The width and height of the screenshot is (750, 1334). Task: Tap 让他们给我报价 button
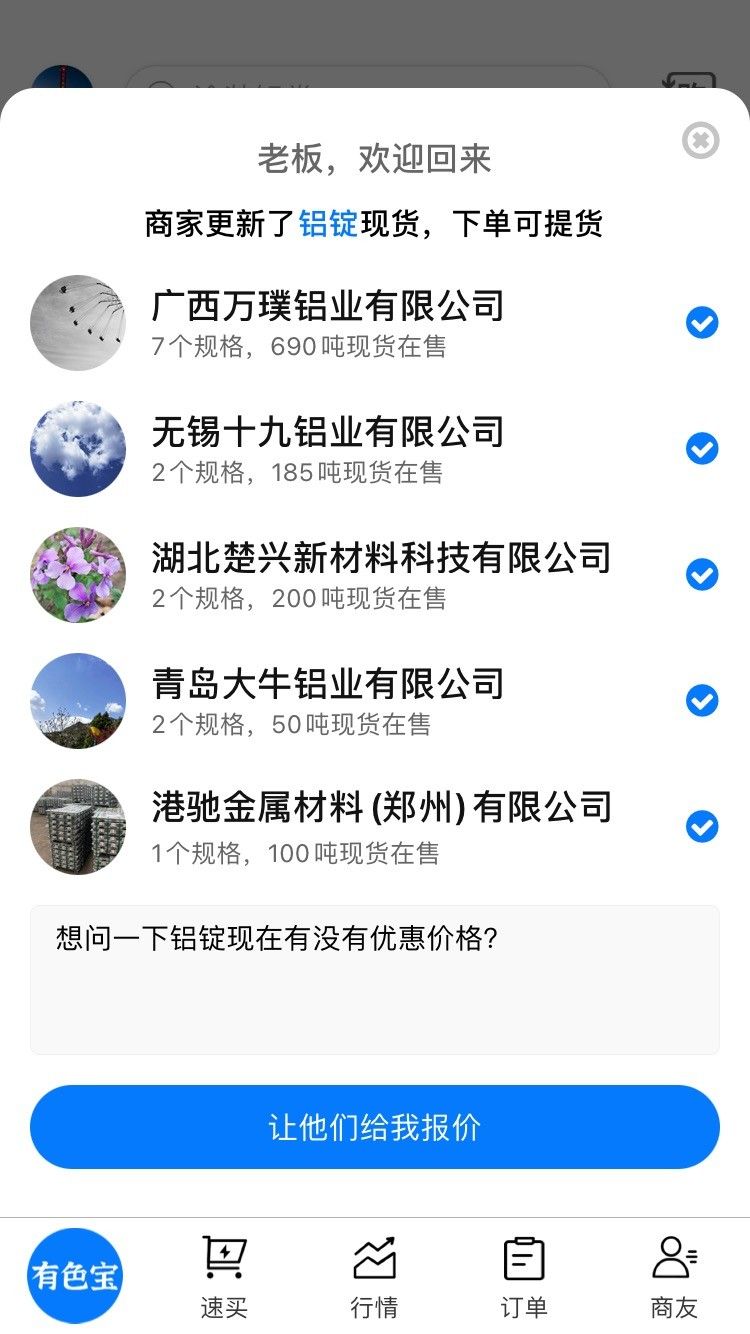pyautogui.click(x=375, y=1127)
